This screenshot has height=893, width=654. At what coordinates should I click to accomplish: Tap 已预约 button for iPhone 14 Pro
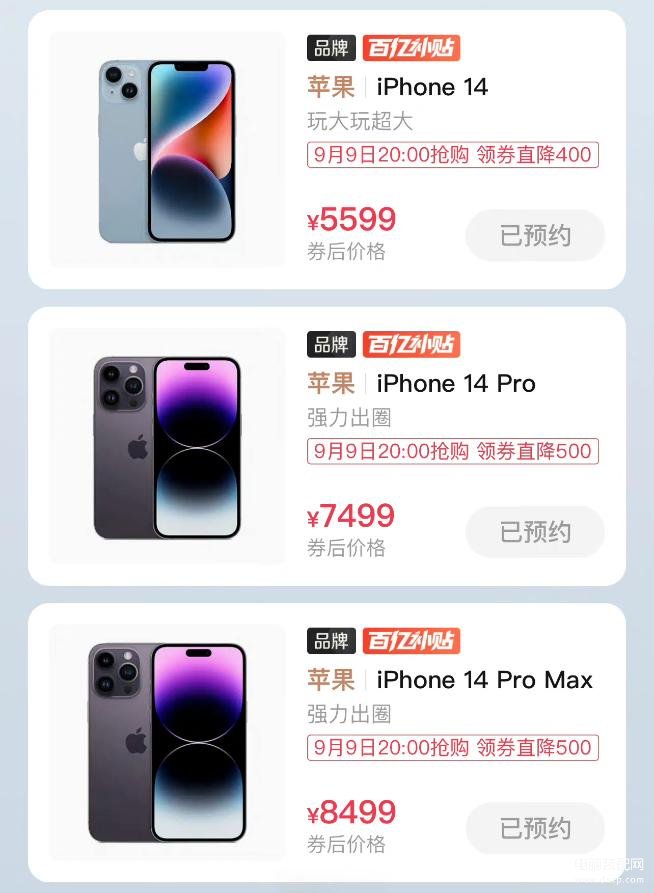535,532
